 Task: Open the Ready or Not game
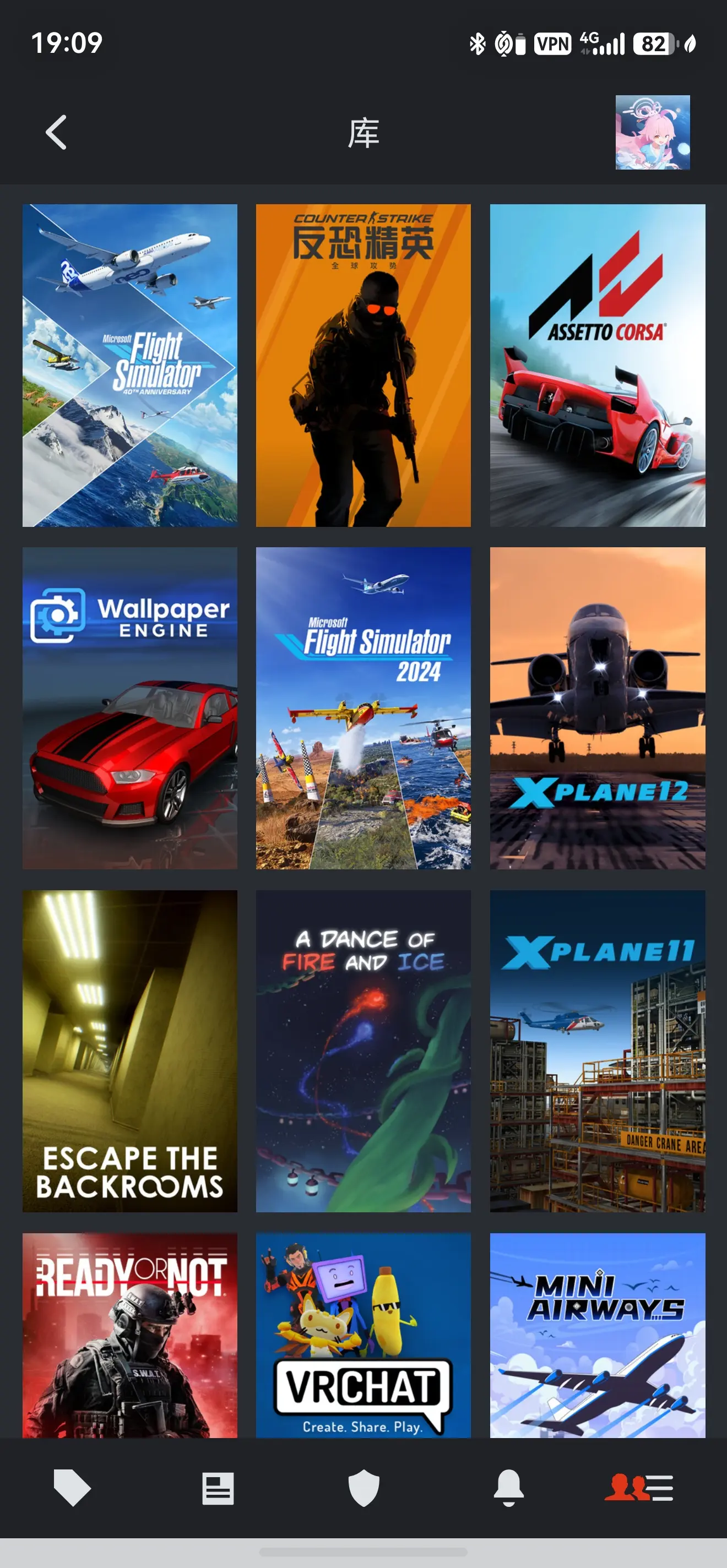click(x=129, y=1336)
